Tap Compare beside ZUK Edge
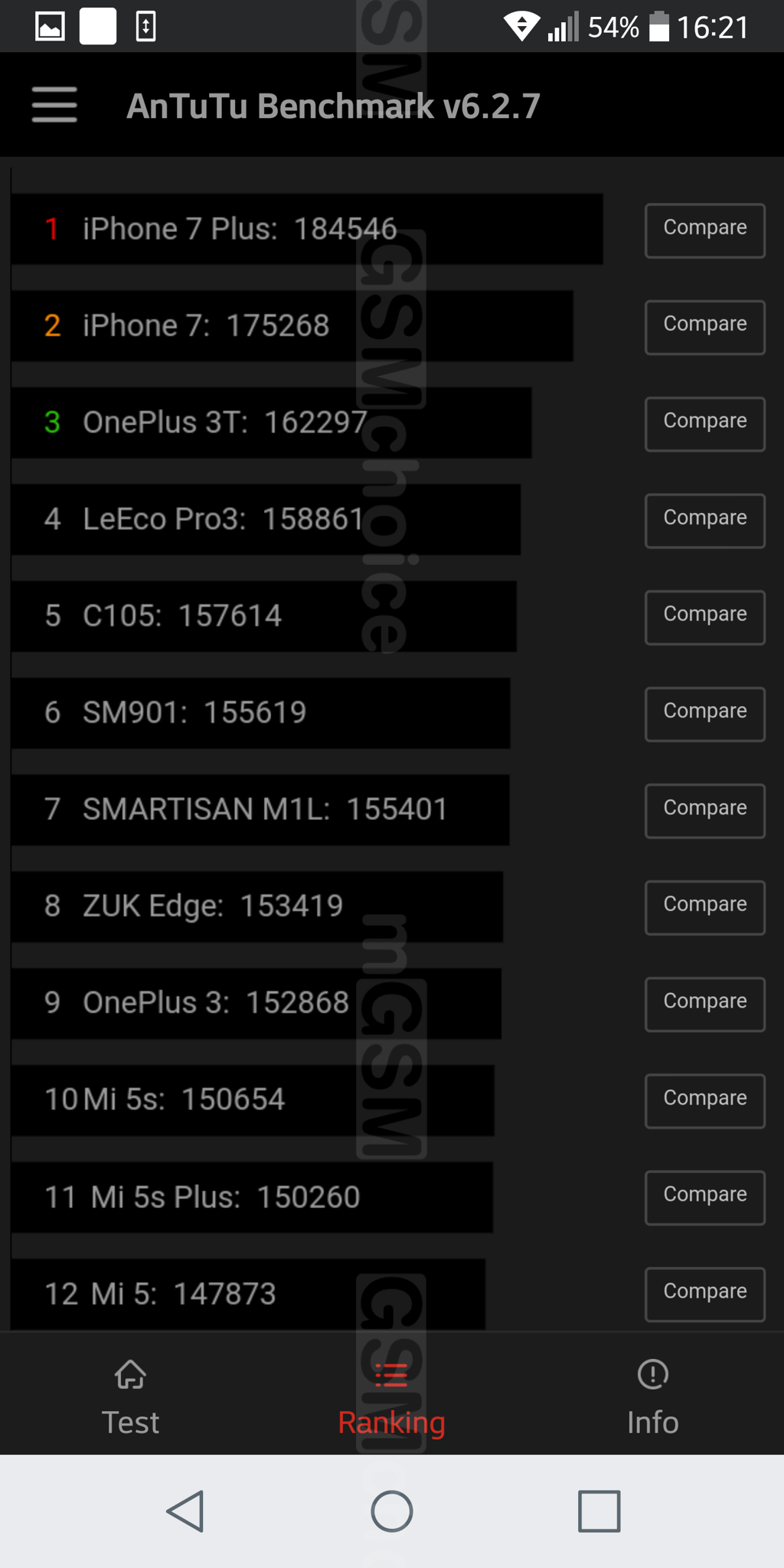Image resolution: width=784 pixels, height=1568 pixels. tap(704, 907)
